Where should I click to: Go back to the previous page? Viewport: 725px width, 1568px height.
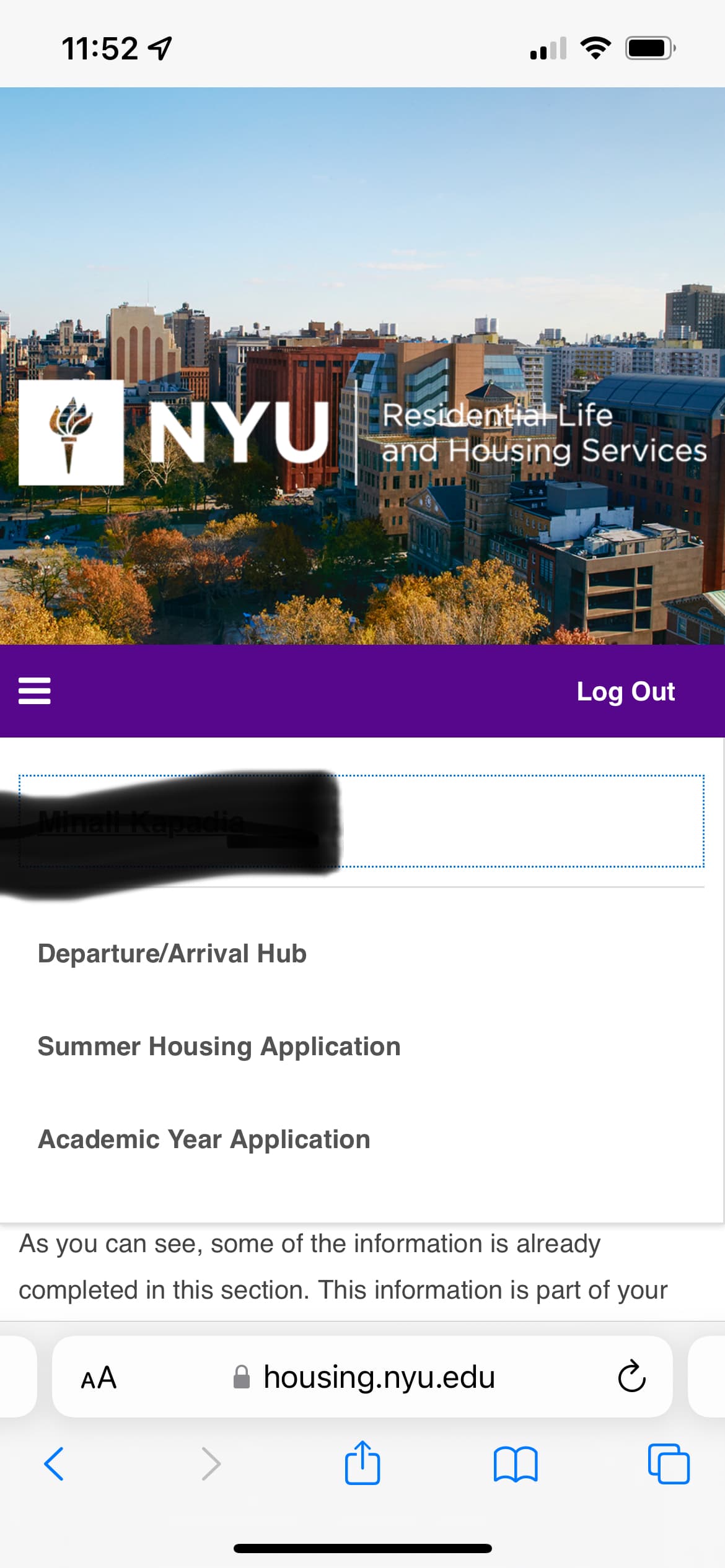click(x=54, y=1464)
